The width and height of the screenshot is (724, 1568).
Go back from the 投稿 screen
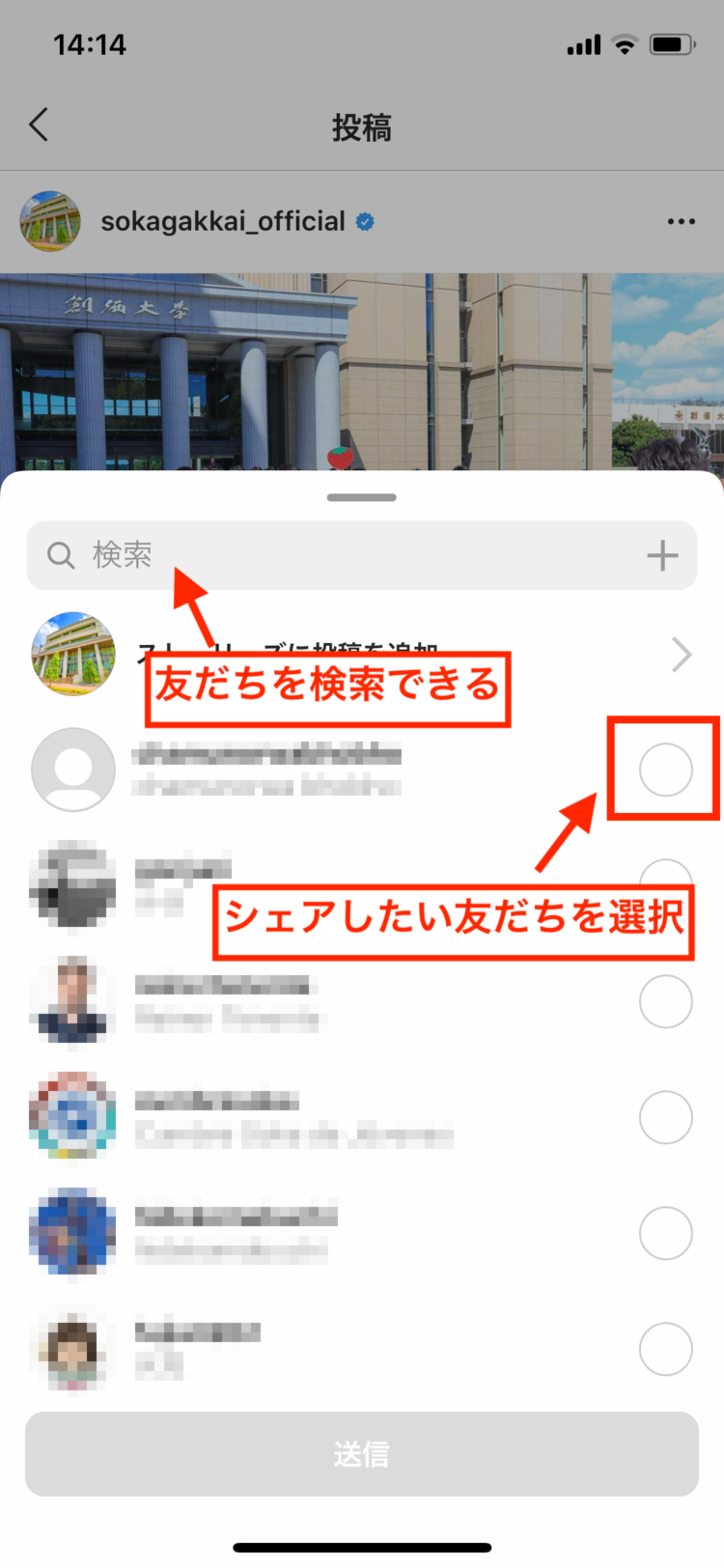click(x=39, y=126)
